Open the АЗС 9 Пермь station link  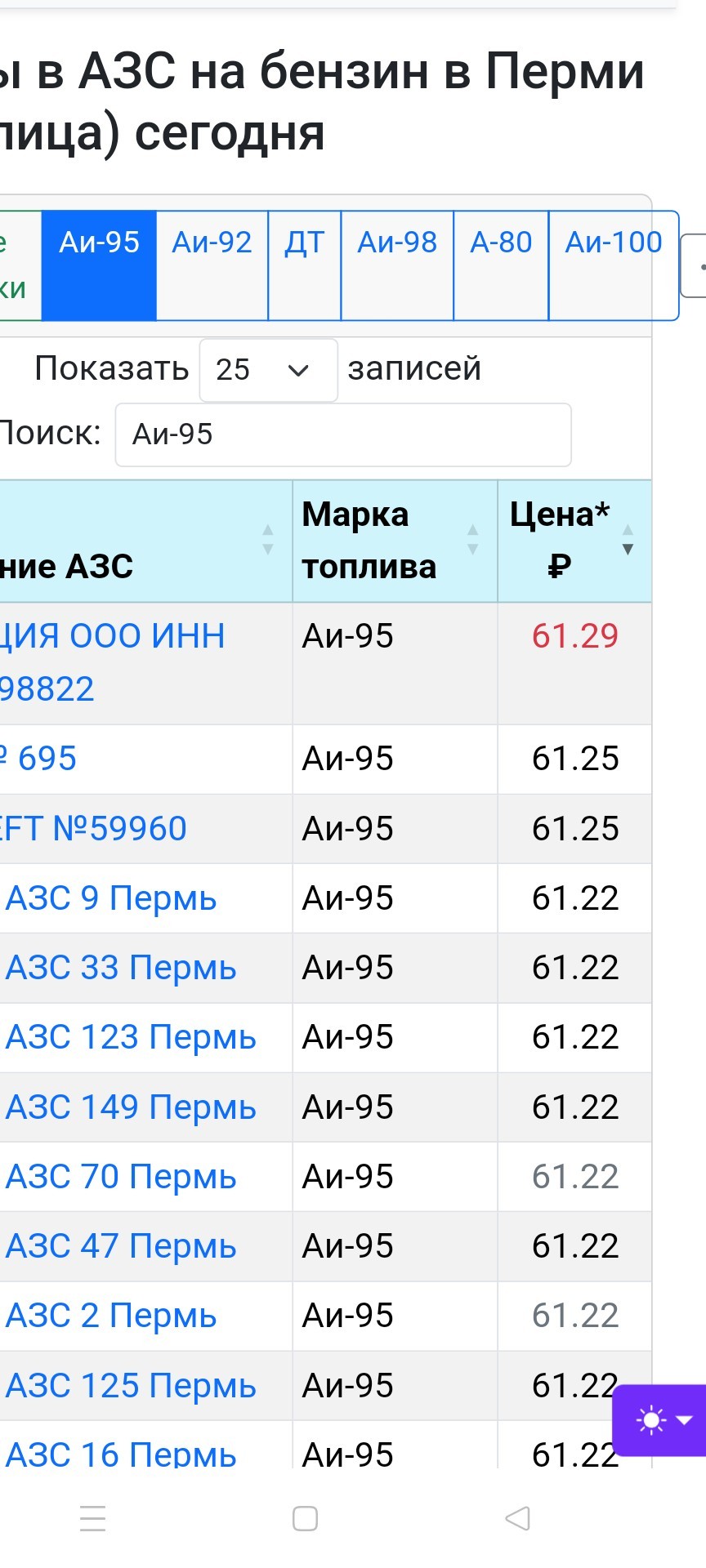[x=111, y=898]
